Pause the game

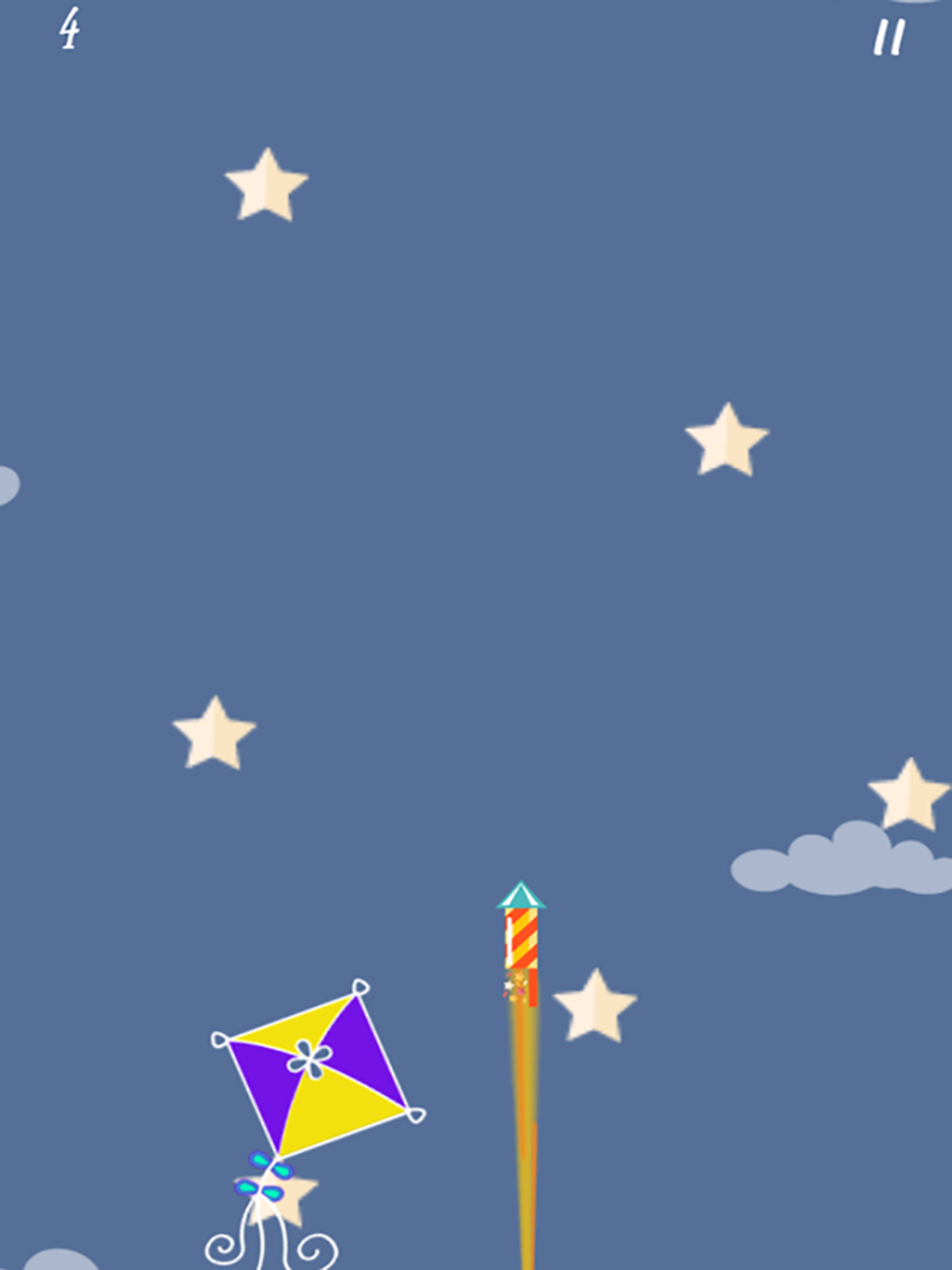(889, 38)
